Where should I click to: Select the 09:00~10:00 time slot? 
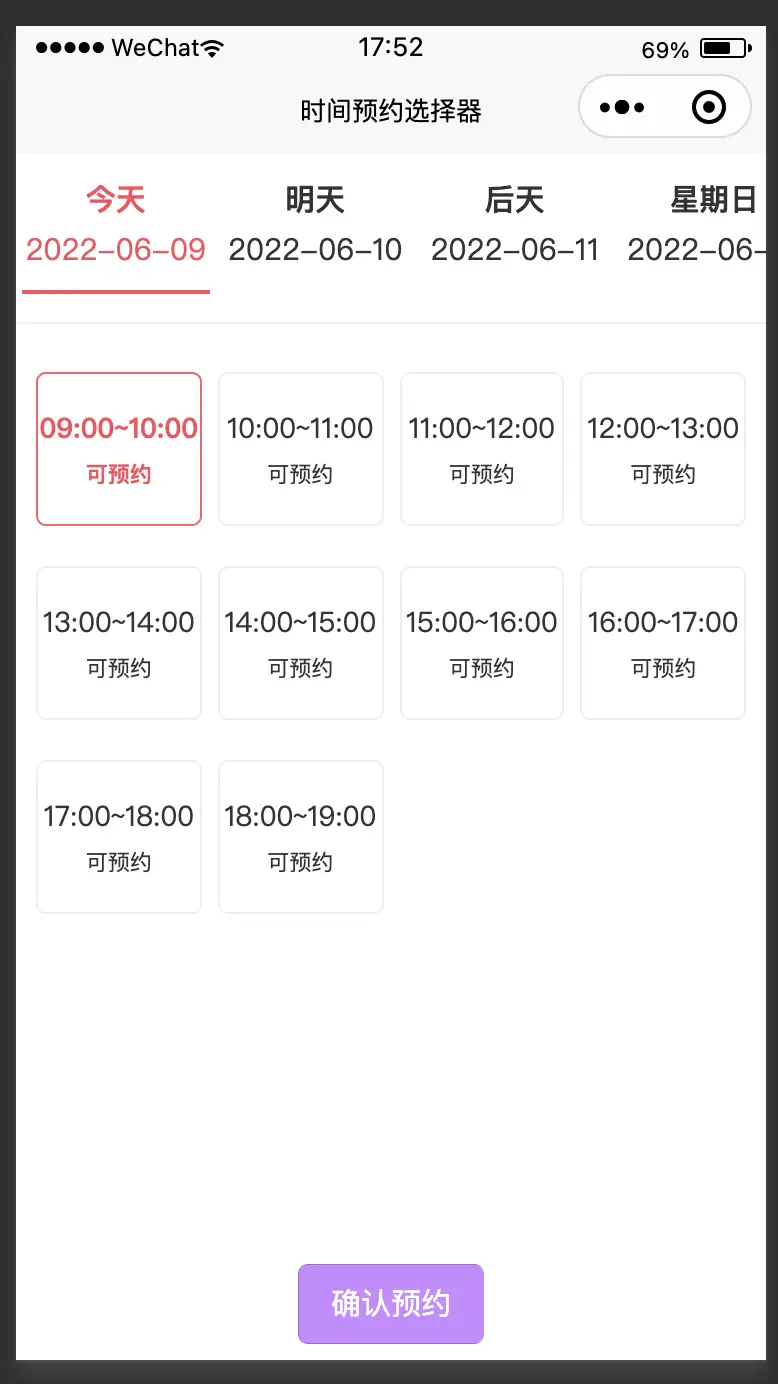[119, 449]
